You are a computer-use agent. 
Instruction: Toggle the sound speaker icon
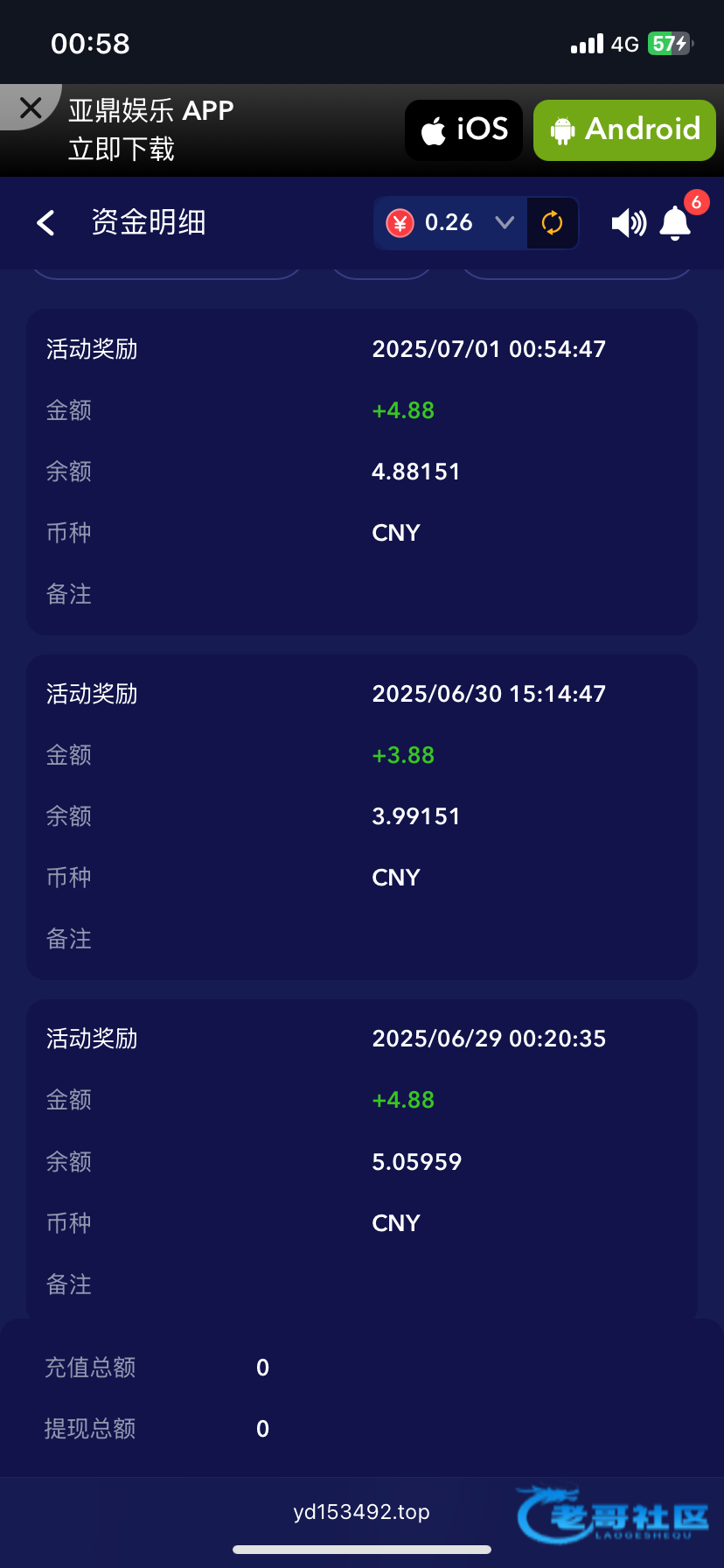click(629, 223)
